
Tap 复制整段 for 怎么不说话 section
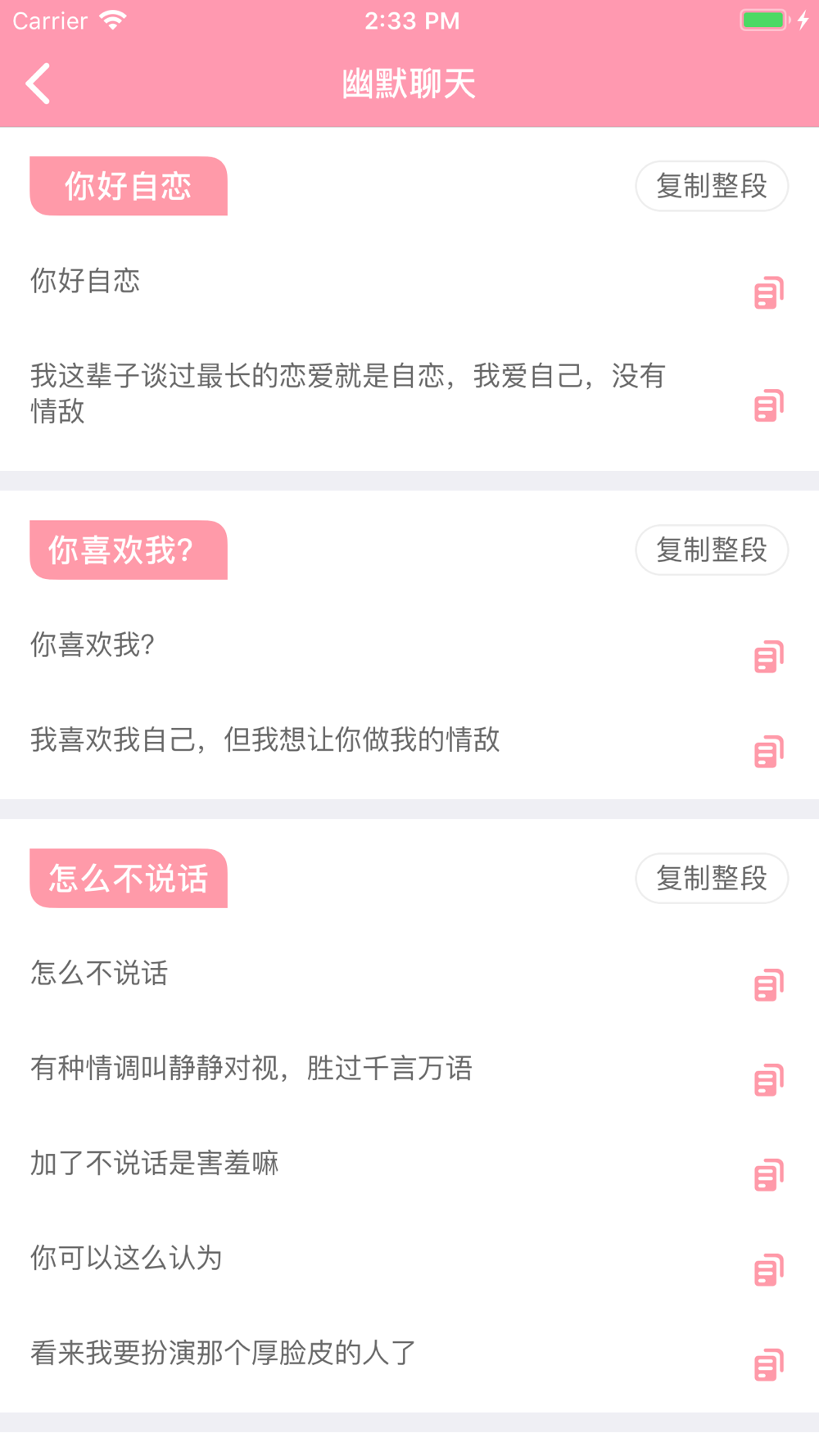[x=712, y=878]
